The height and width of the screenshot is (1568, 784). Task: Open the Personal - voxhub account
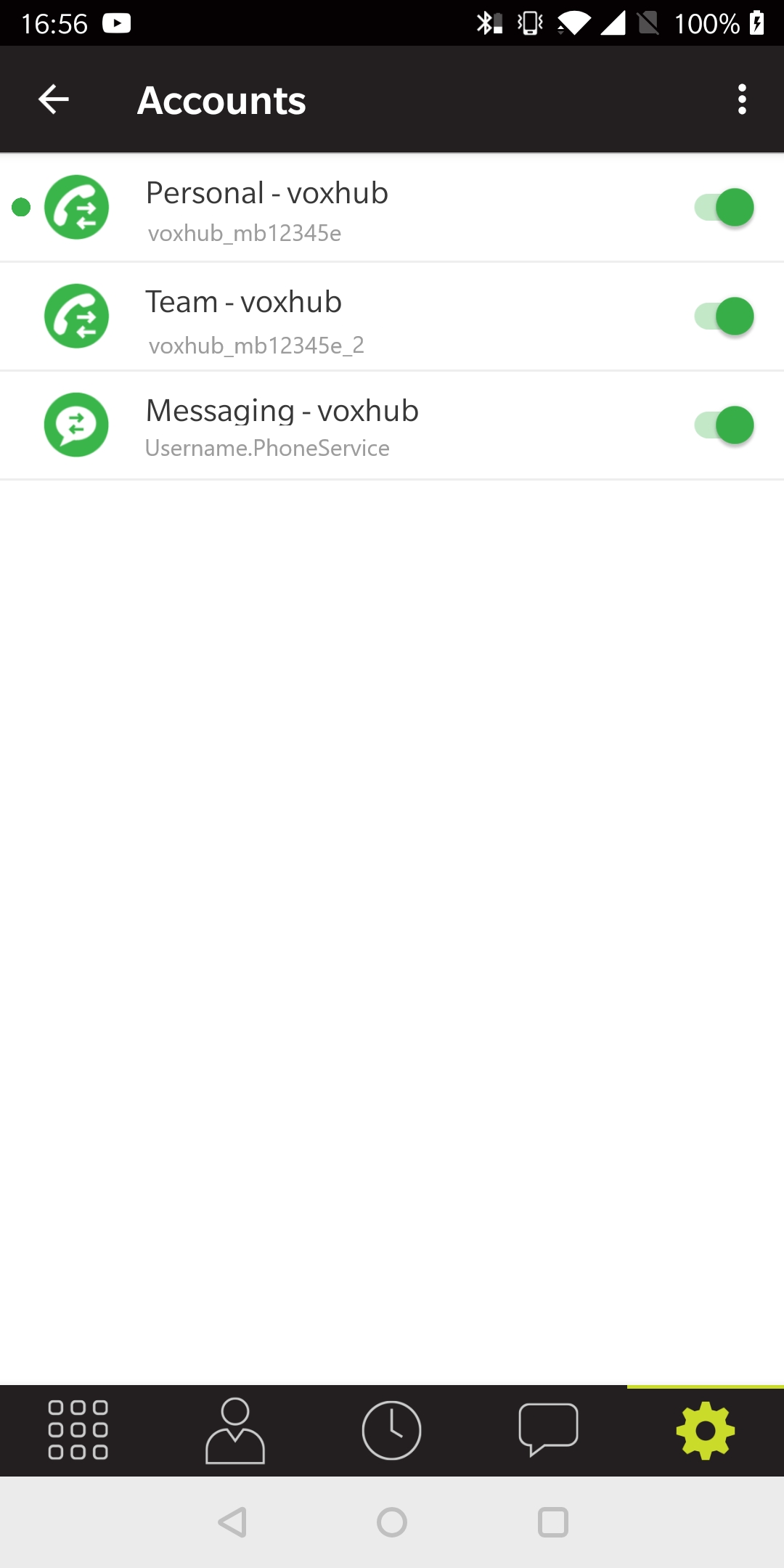(392, 208)
